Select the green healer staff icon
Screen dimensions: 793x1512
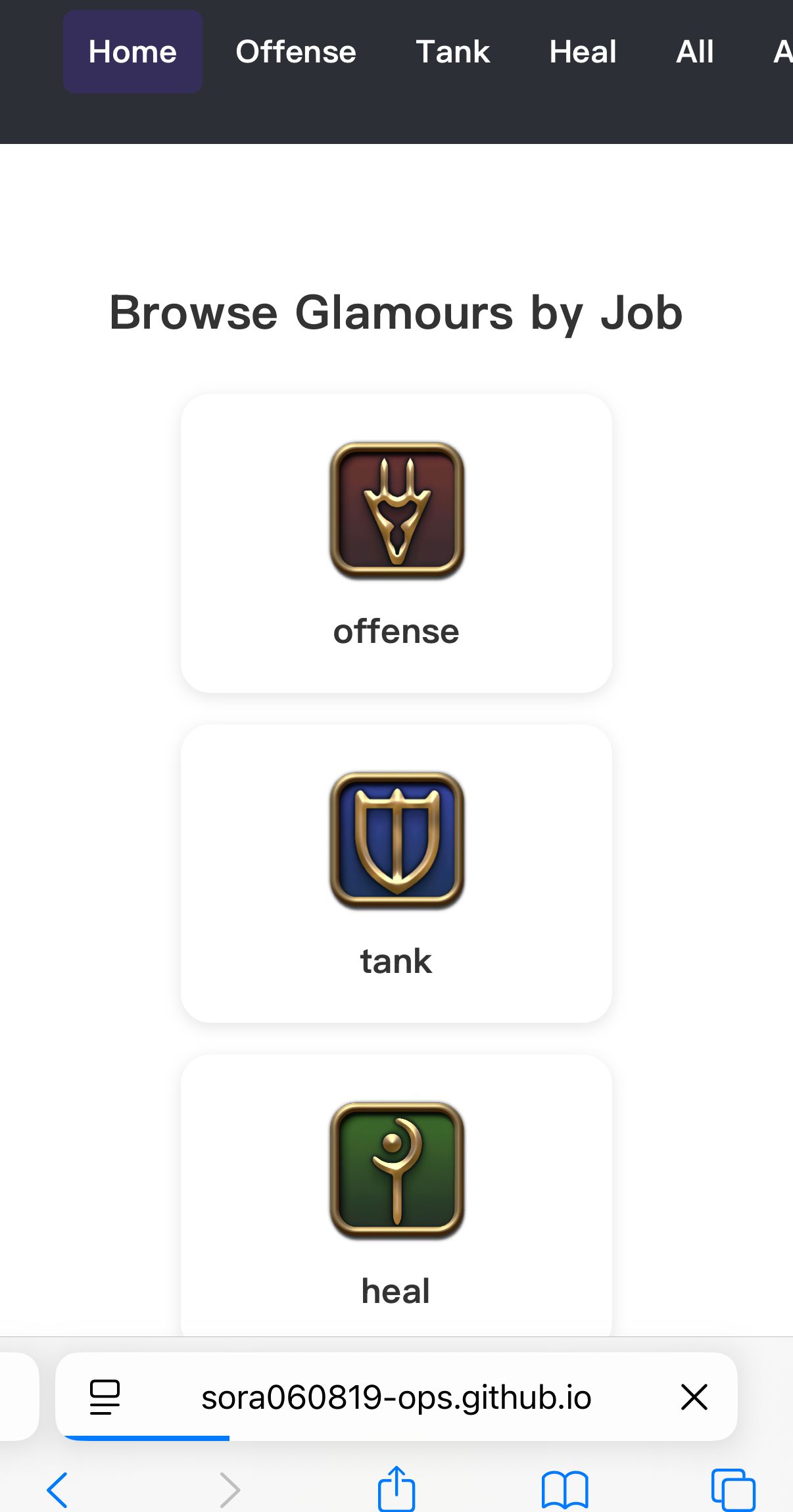pos(396,1170)
